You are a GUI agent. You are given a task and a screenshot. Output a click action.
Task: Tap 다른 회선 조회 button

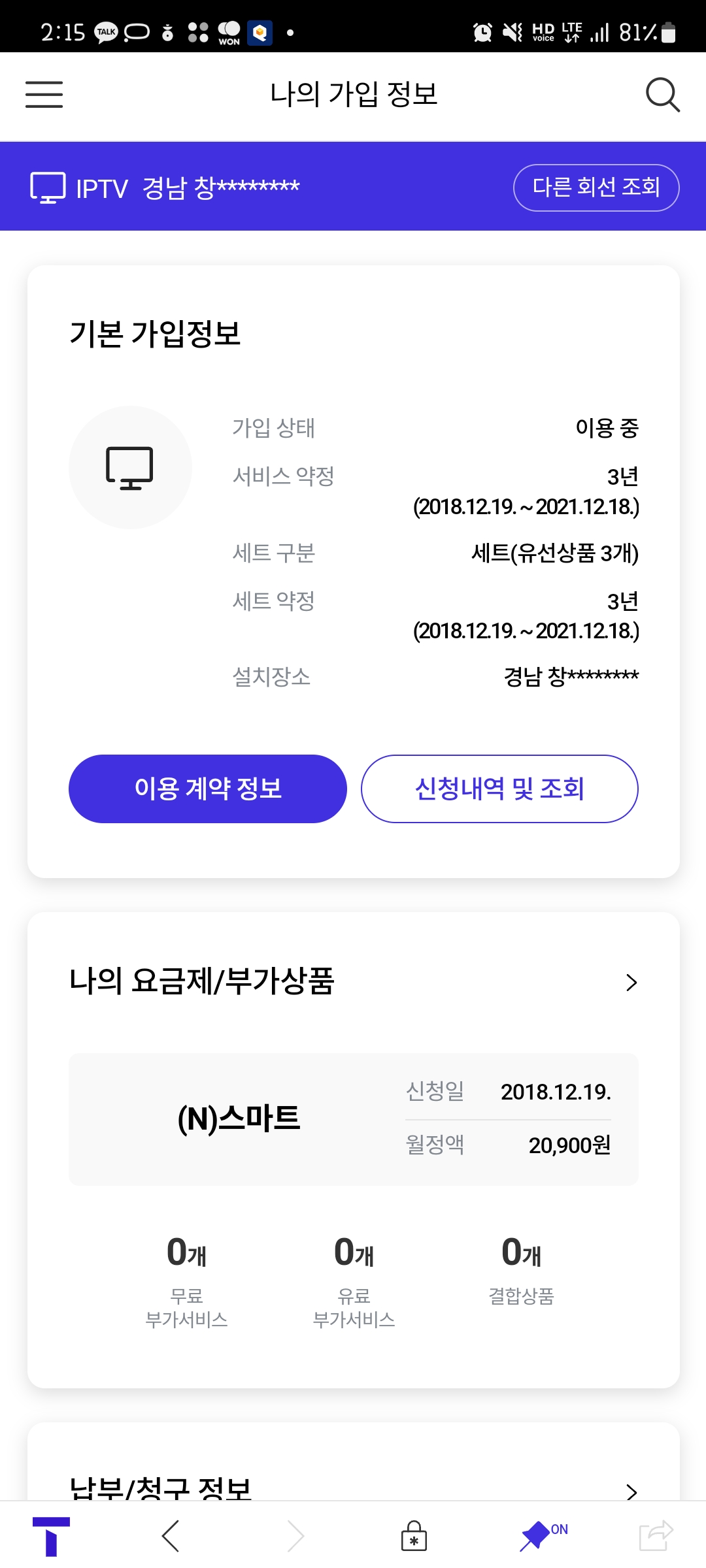click(x=596, y=188)
